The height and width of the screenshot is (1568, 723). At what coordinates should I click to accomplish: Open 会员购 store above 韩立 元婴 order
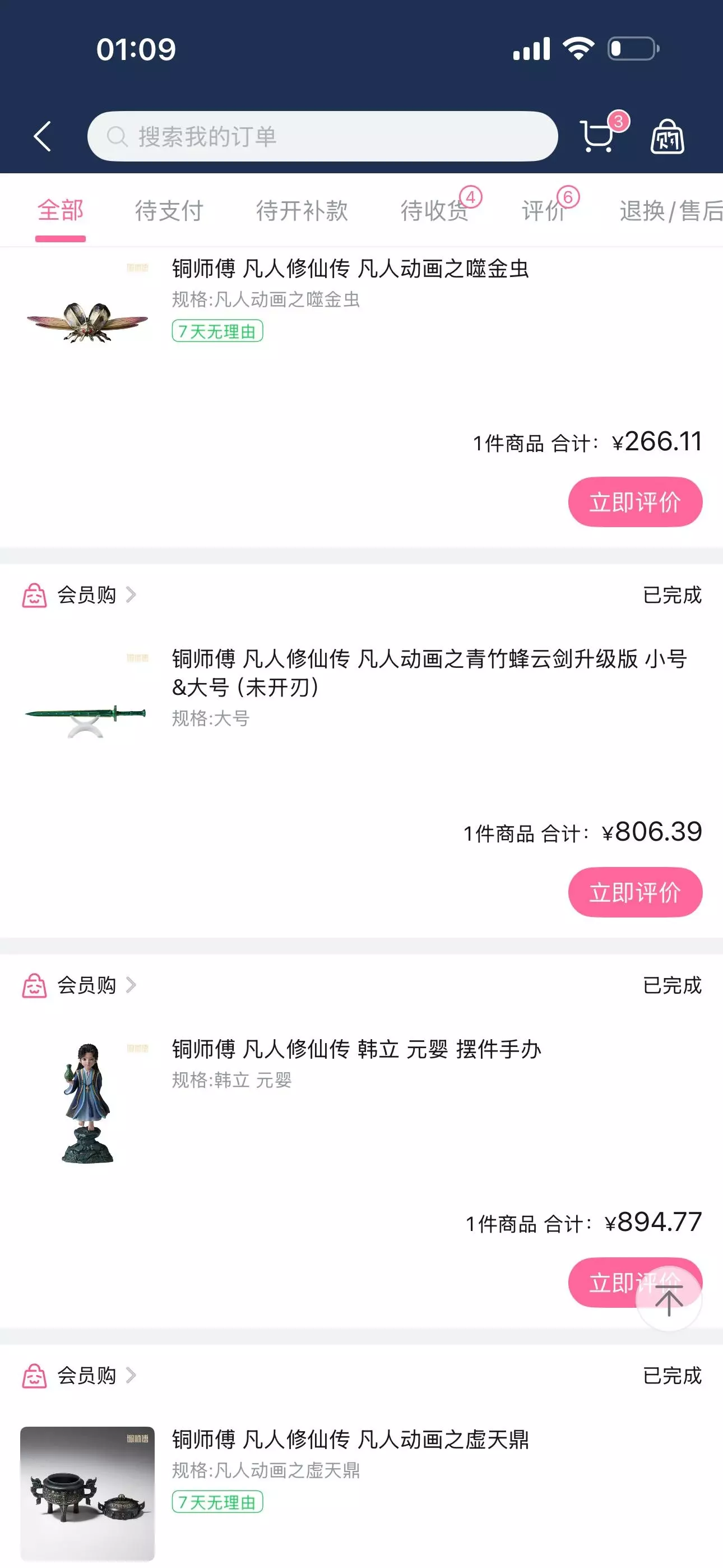point(79,985)
